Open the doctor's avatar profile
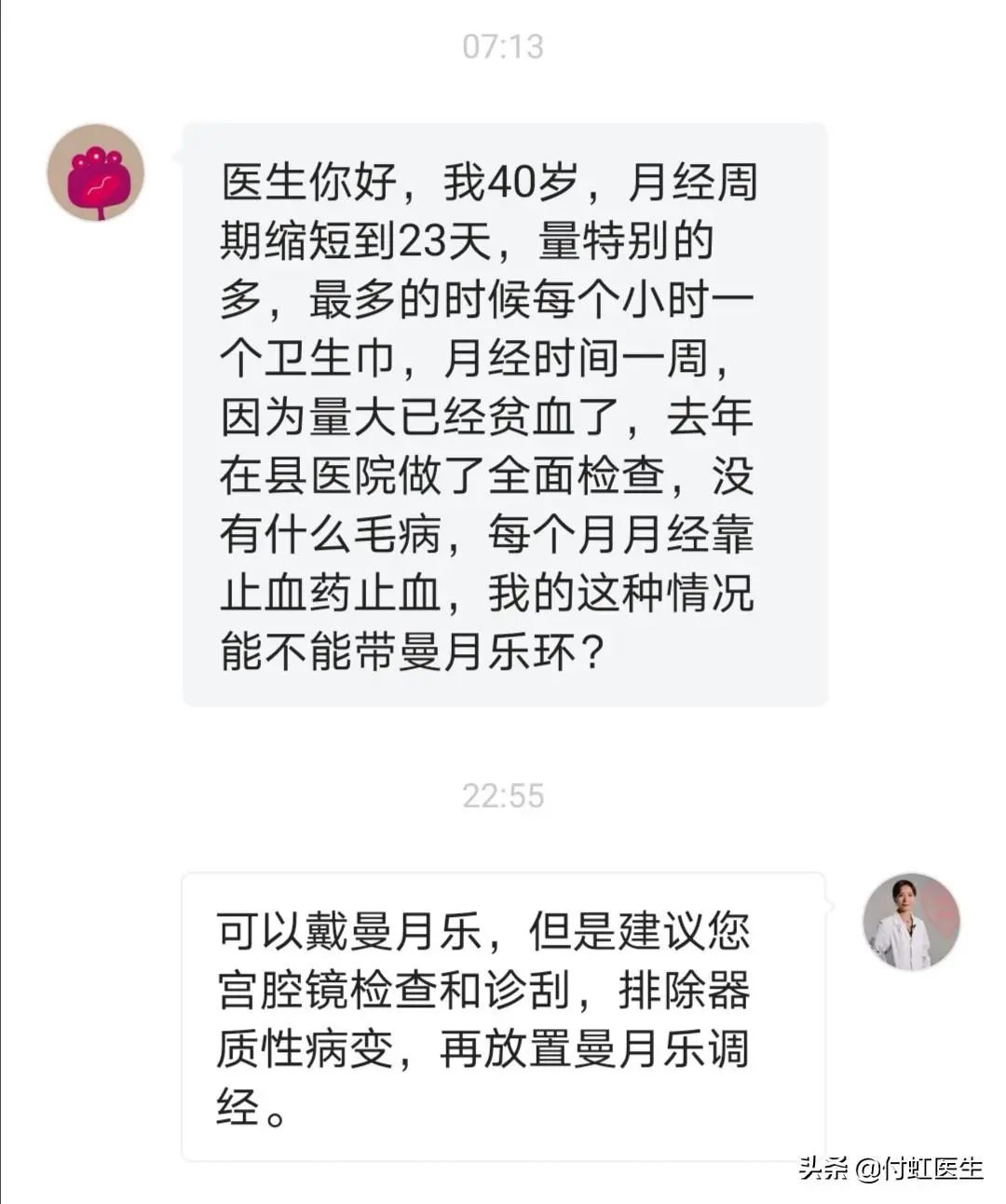The height and width of the screenshot is (1204, 1006). pos(911,923)
